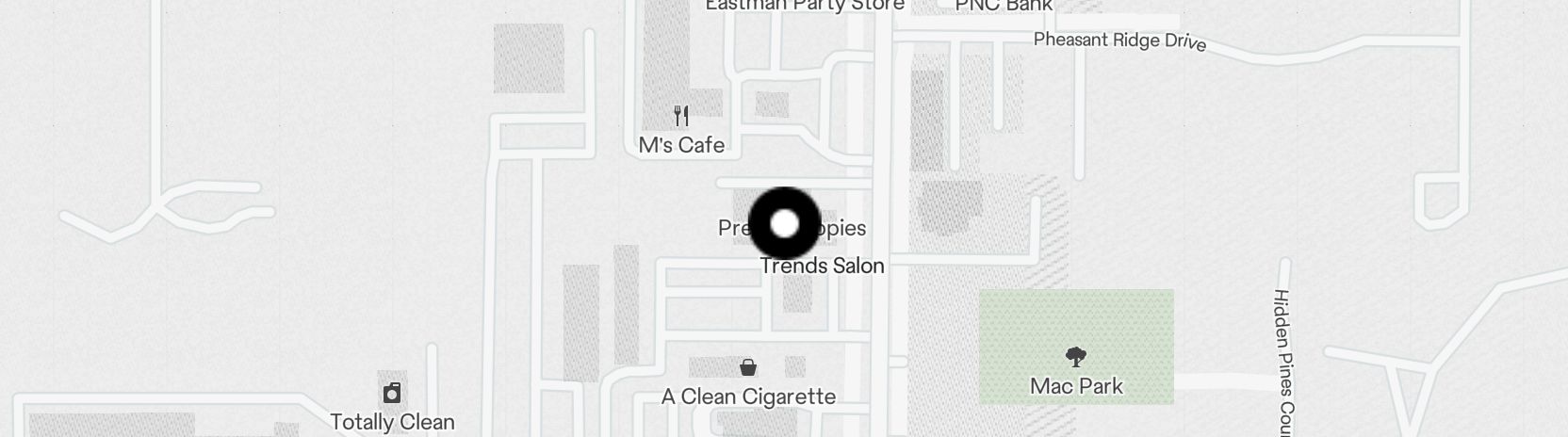Open the Totally Clean place marker
Image resolution: width=1568 pixels, height=437 pixels.
click(392, 393)
